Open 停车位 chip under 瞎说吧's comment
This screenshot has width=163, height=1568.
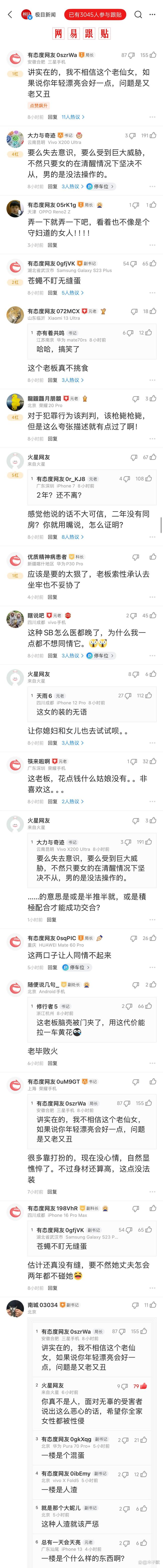[x=100, y=656]
